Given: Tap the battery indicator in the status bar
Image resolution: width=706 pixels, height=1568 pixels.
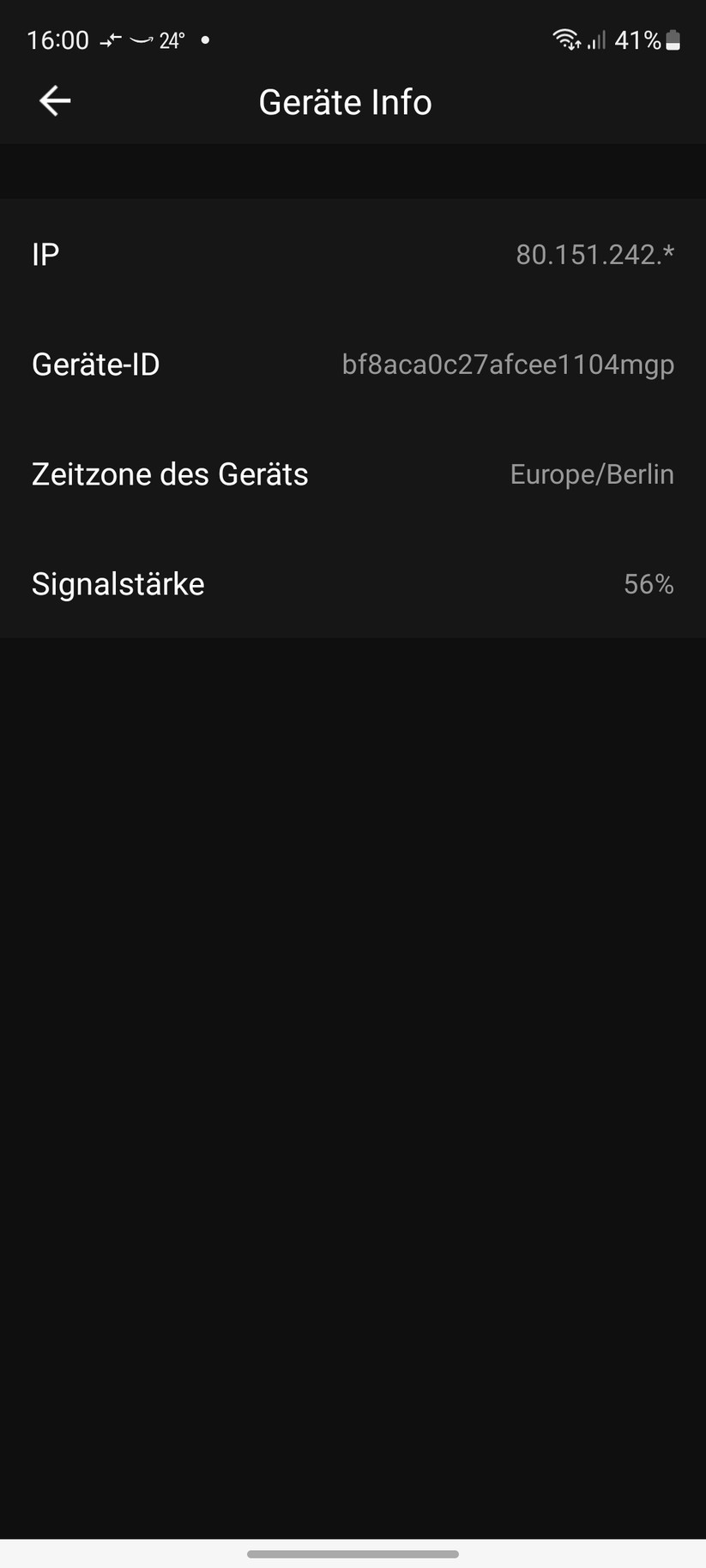Looking at the screenshot, I should pyautogui.click(x=672, y=39).
